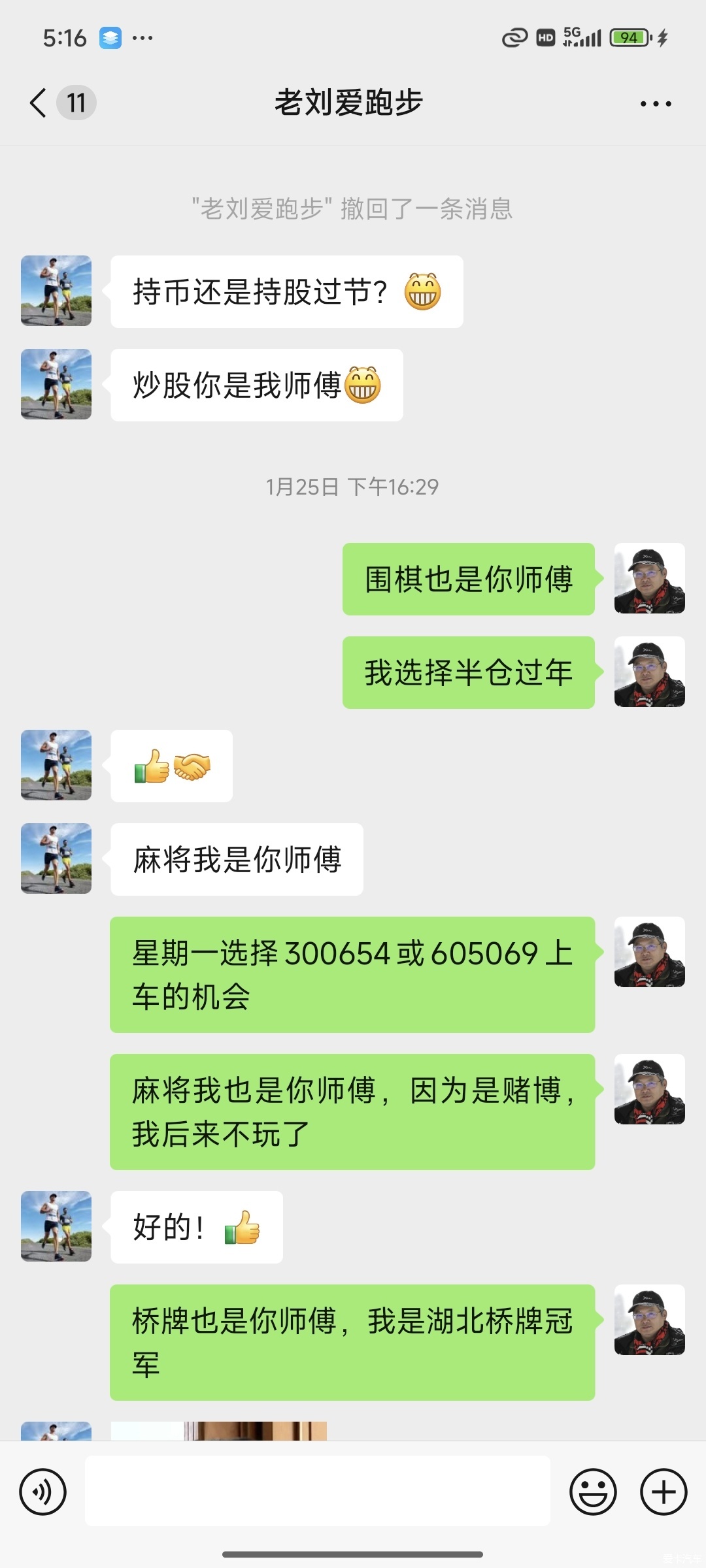The height and width of the screenshot is (1568, 706).
Task: Focus the message text field
Action: (x=317, y=1491)
